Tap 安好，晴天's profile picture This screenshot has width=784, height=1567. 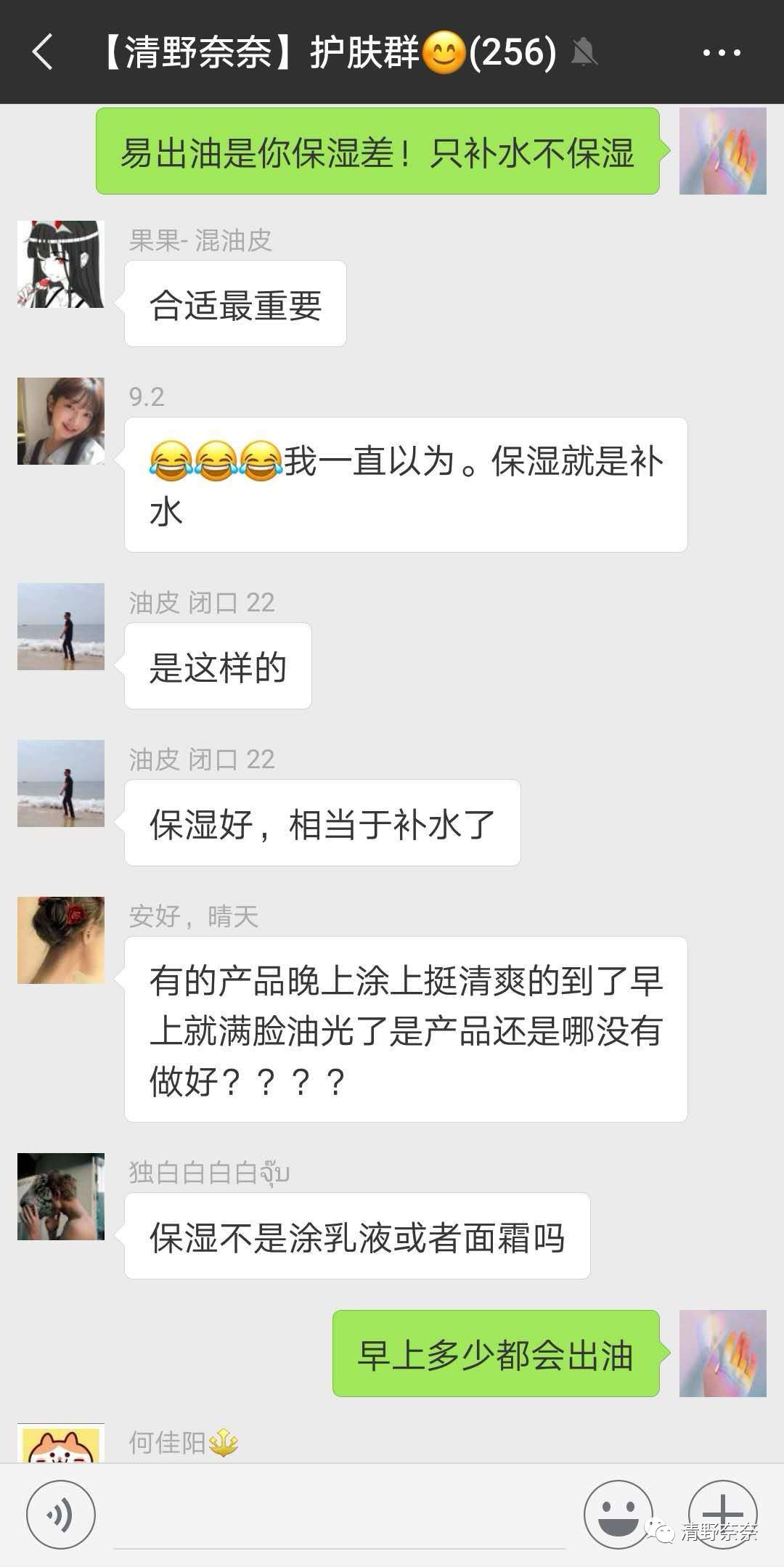click(61, 938)
